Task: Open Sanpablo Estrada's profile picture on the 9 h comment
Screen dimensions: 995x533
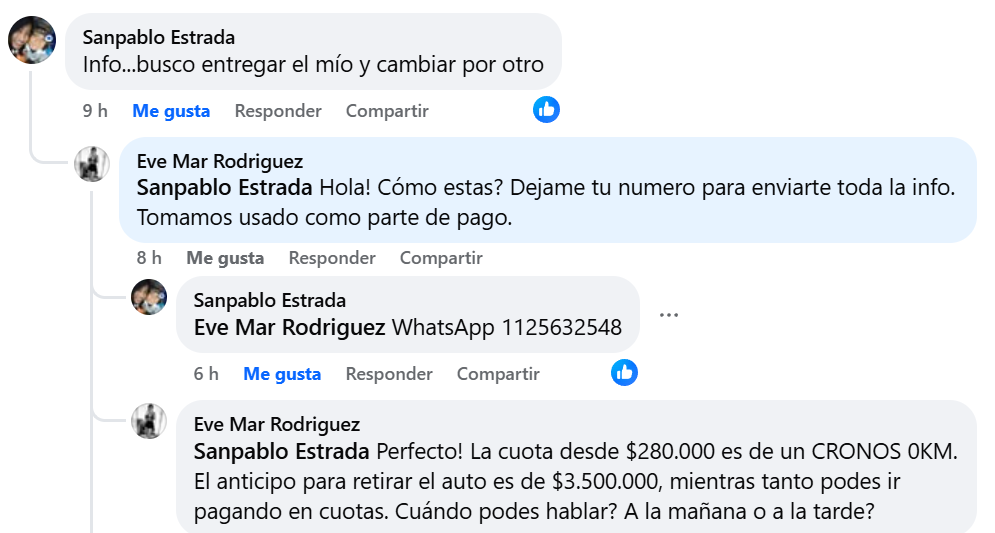Action: 32,40
